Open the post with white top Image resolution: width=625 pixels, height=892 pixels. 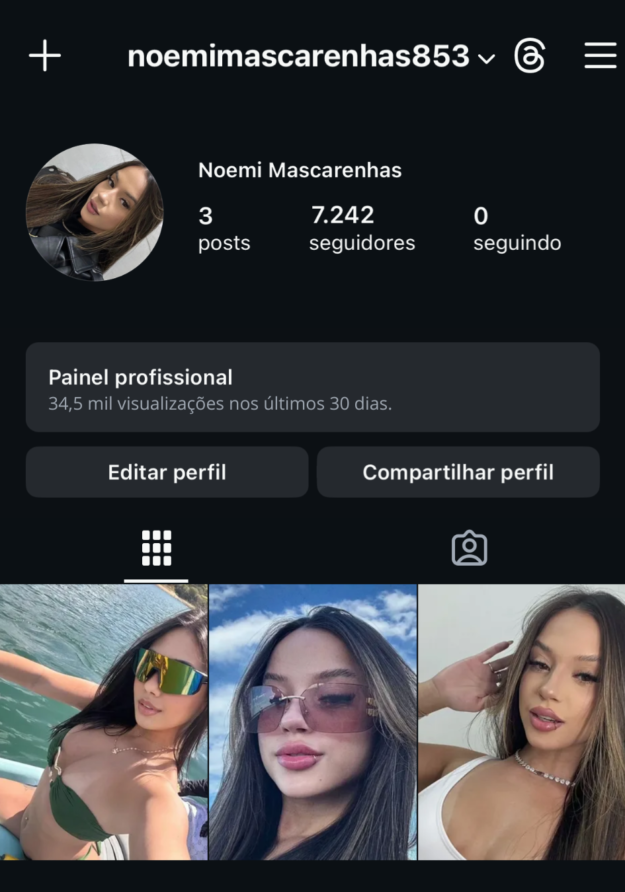click(x=521, y=722)
